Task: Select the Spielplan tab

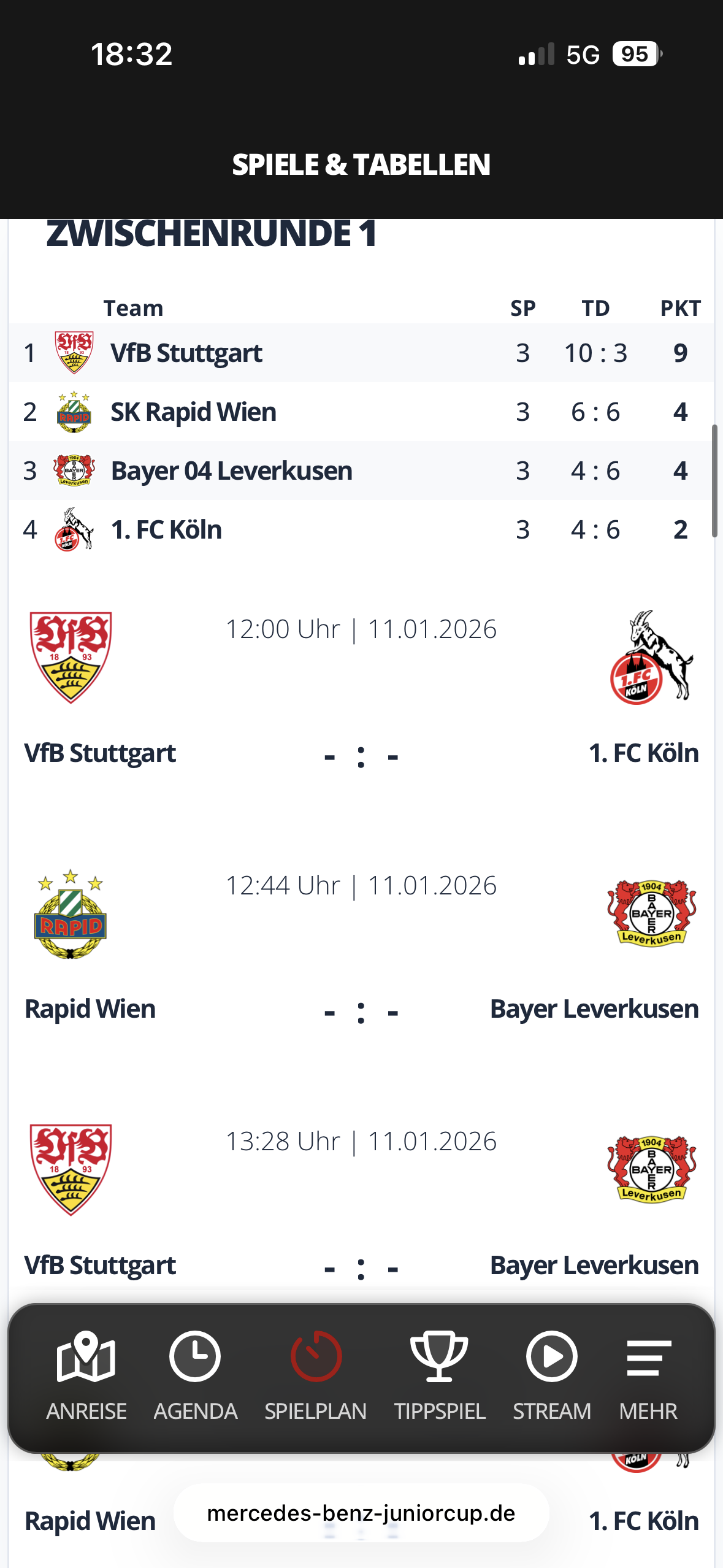Action: click(315, 1375)
